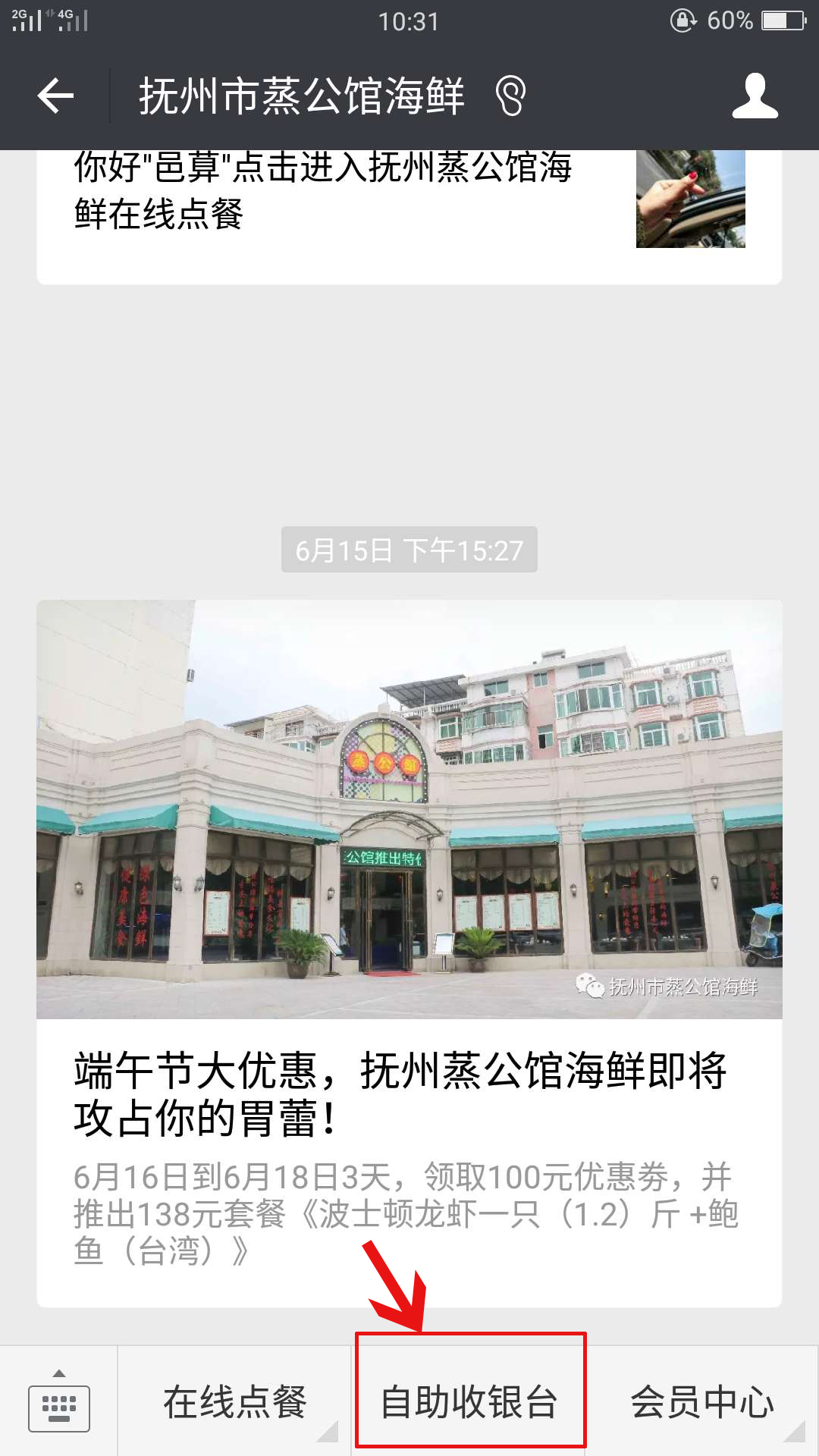Open 自助收银台
819x1456 pixels.
click(470, 1403)
